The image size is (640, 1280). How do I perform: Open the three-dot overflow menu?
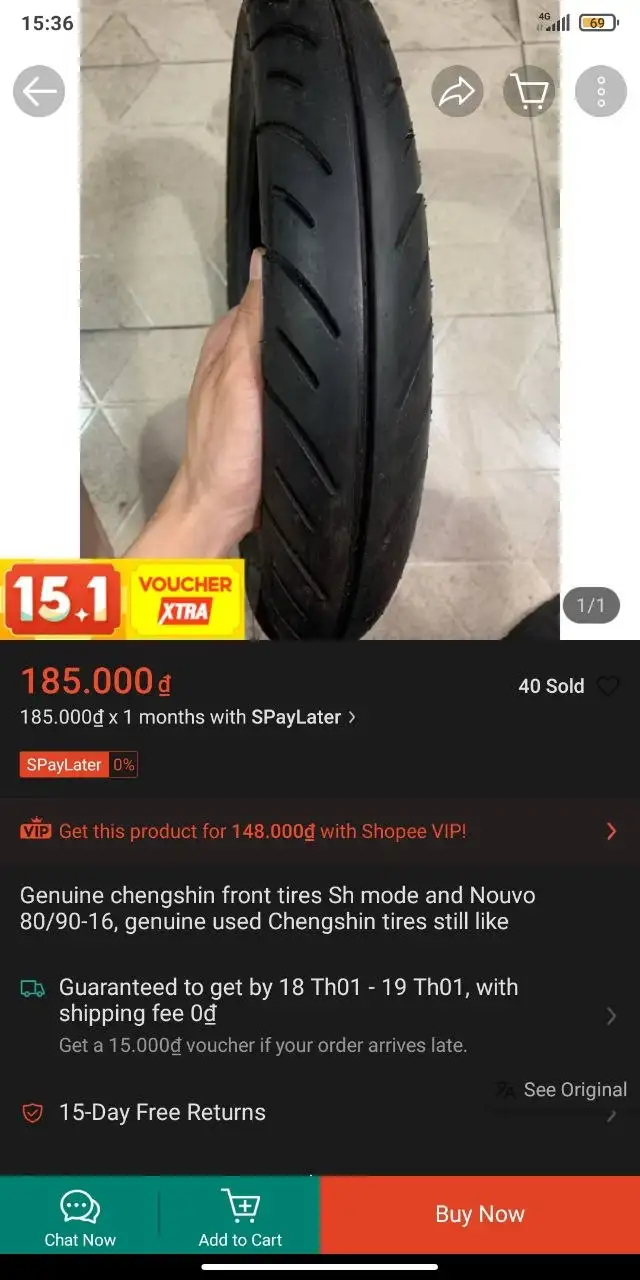point(601,92)
